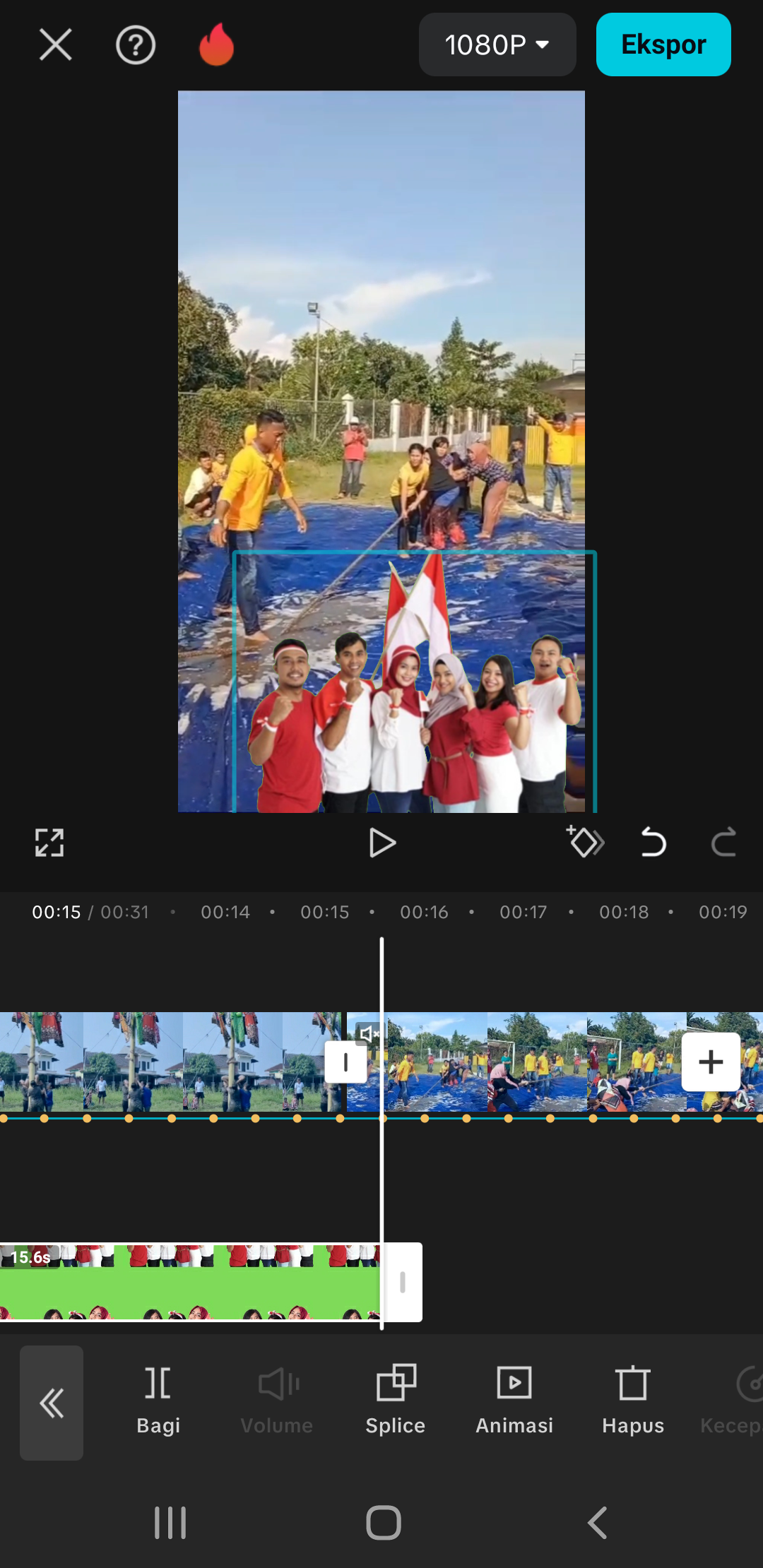Redo the last undone edit
Viewport: 763px width, 1568px height.
[723, 843]
